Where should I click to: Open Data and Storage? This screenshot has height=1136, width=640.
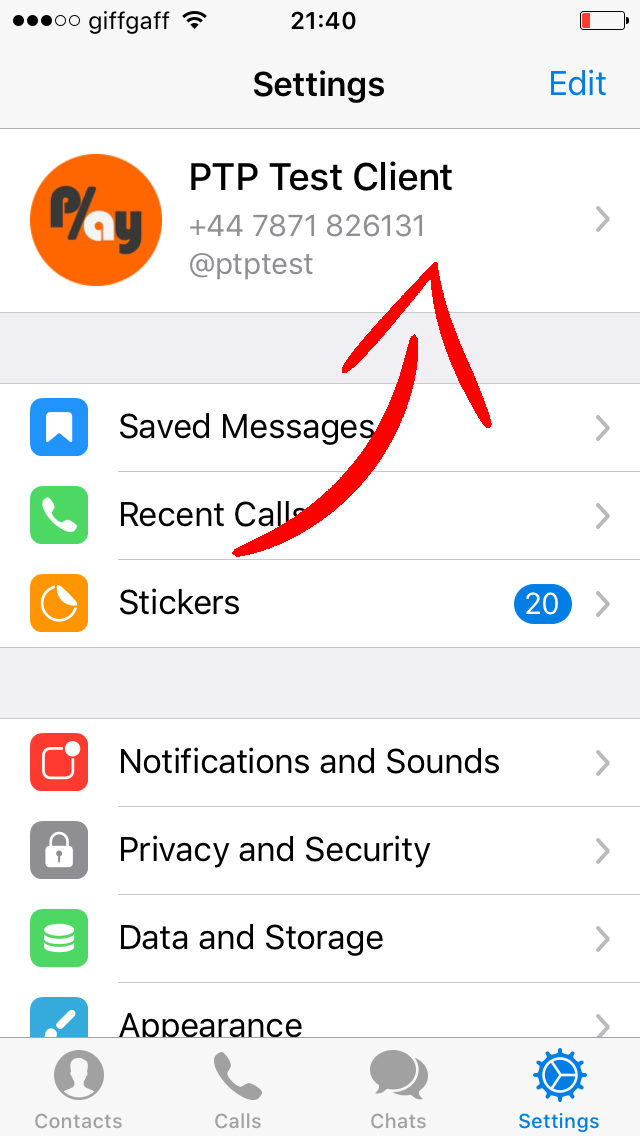(x=320, y=939)
